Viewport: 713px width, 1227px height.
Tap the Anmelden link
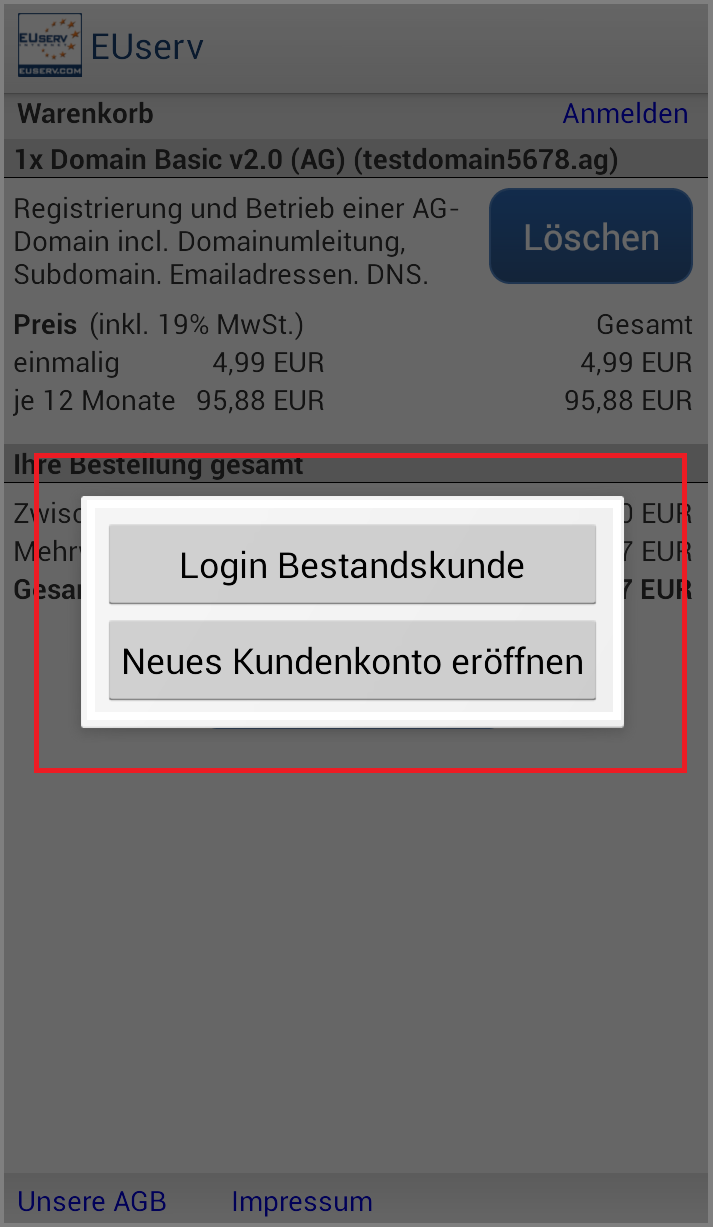[625, 114]
